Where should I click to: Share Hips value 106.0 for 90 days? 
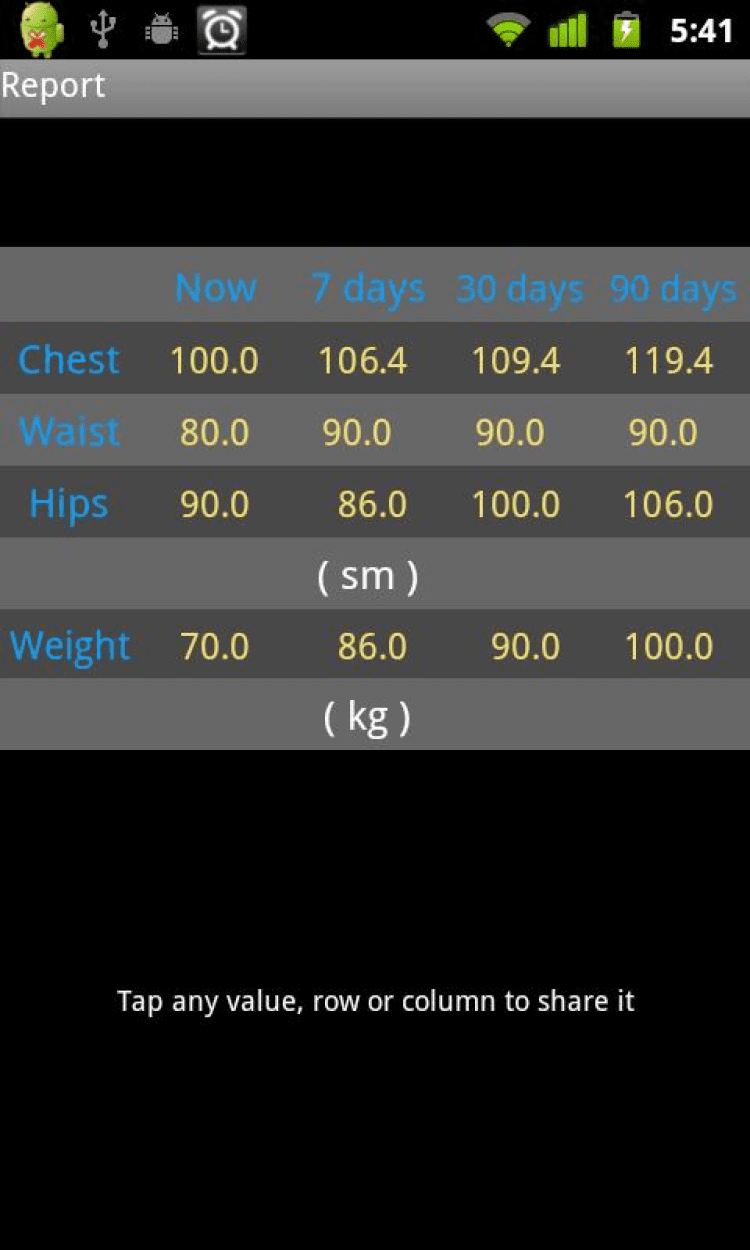pos(668,504)
